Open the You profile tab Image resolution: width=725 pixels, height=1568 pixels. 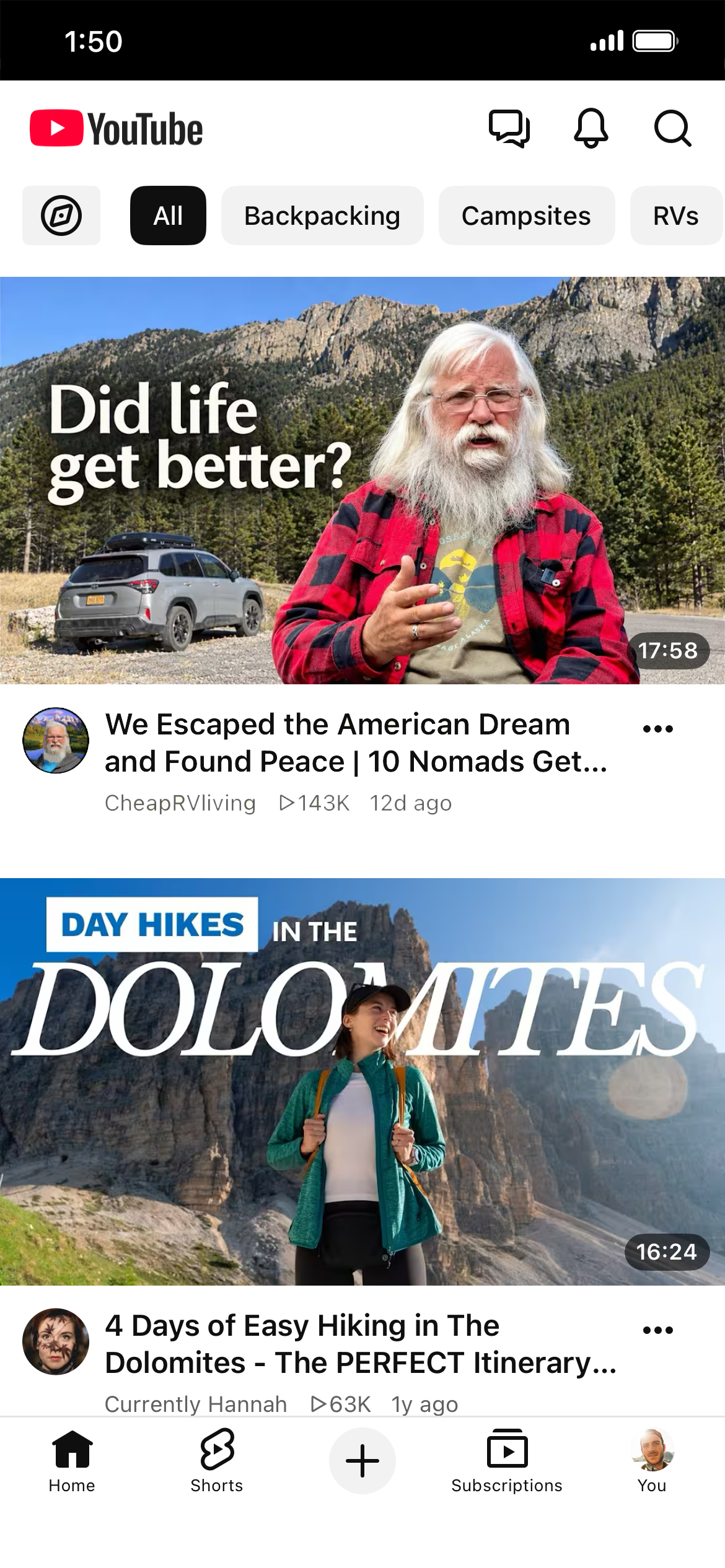pyautogui.click(x=652, y=1461)
